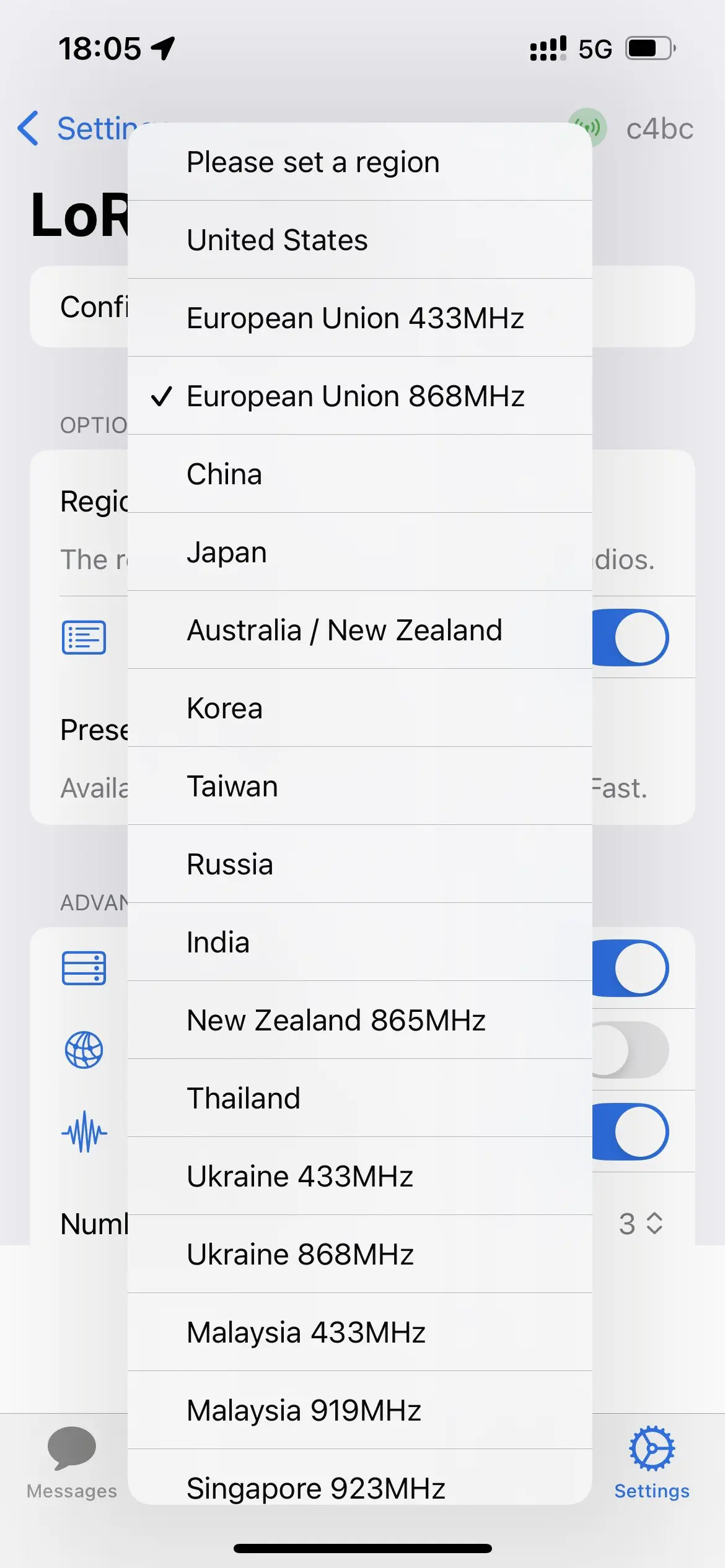Select Australia / New Zealand
Screen dimensions: 725x1568
point(359,630)
